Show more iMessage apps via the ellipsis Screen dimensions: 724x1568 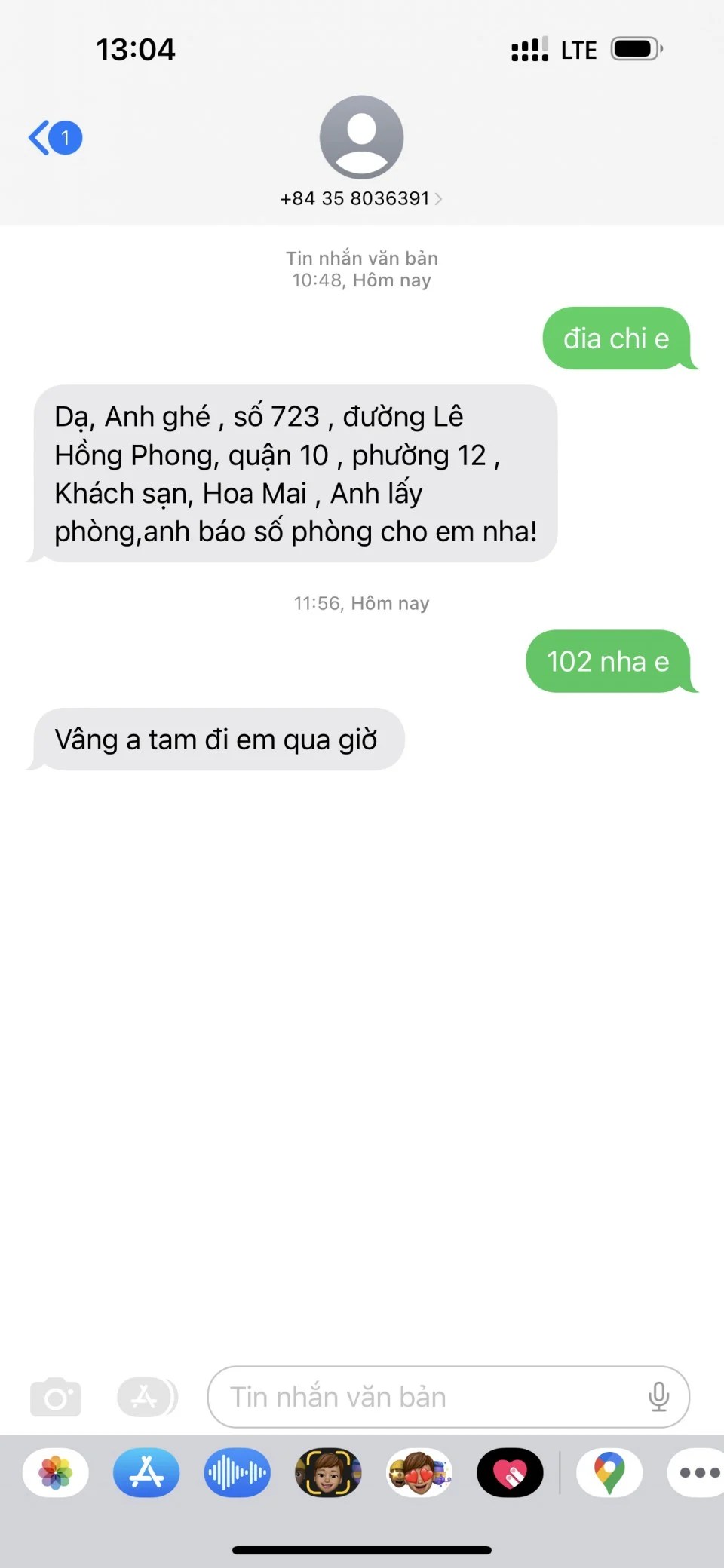pyautogui.click(x=698, y=1472)
